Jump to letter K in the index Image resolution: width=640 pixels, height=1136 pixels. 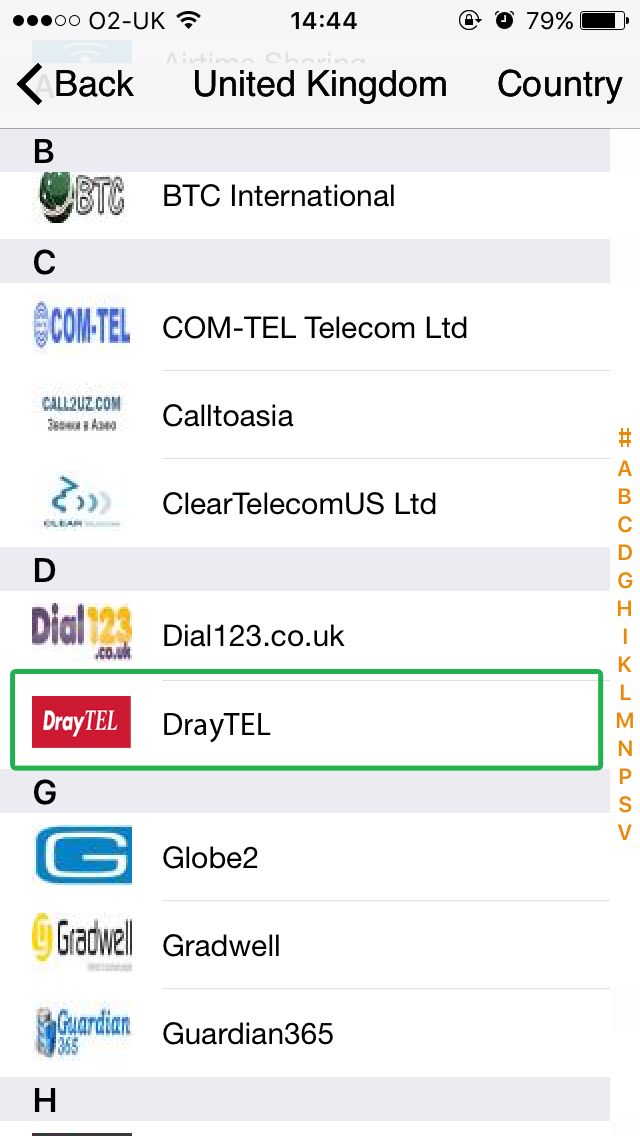624,664
